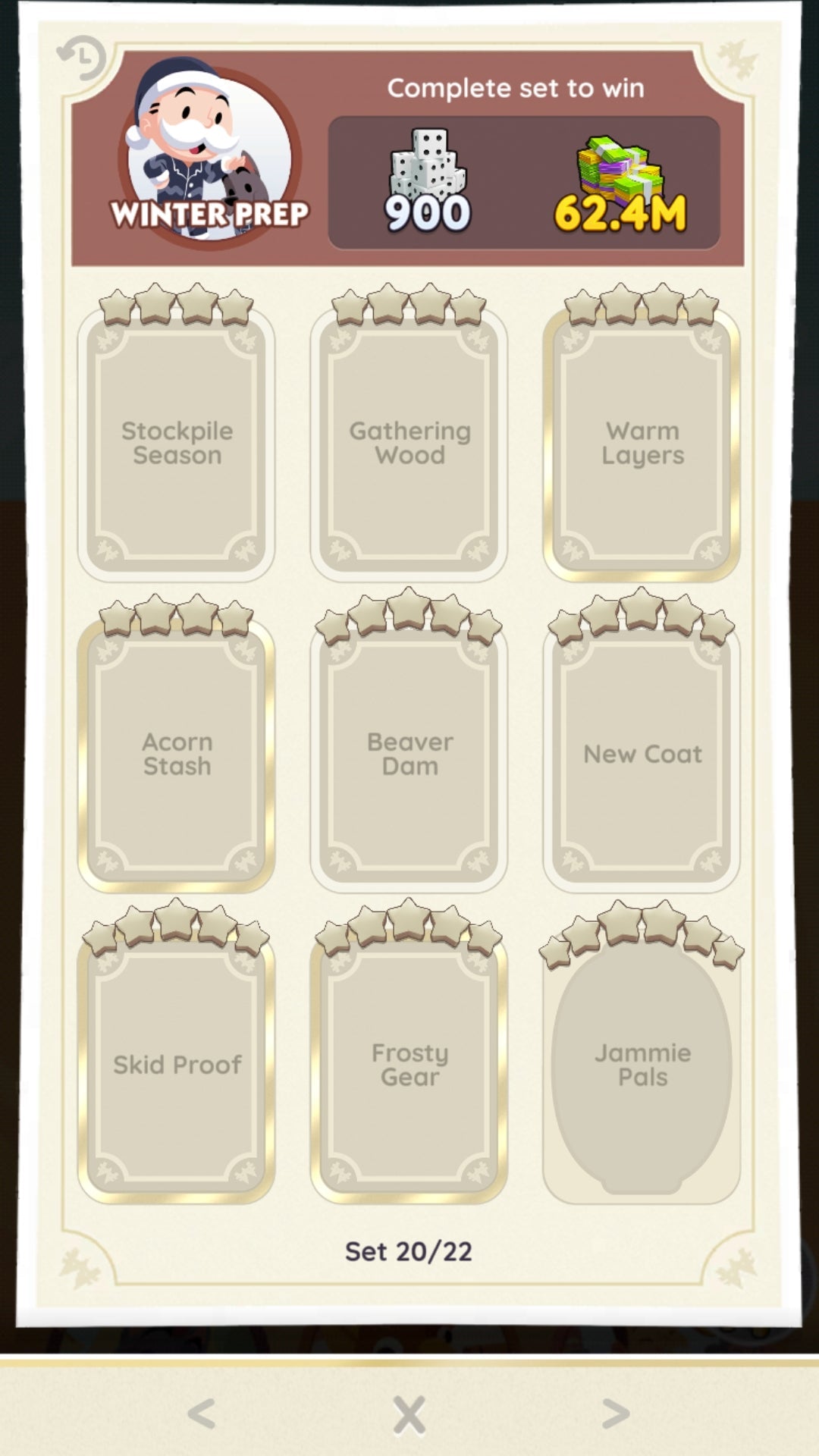The height and width of the screenshot is (1456, 819).
Task: Go to the next sticker set
Action: coord(615,1414)
